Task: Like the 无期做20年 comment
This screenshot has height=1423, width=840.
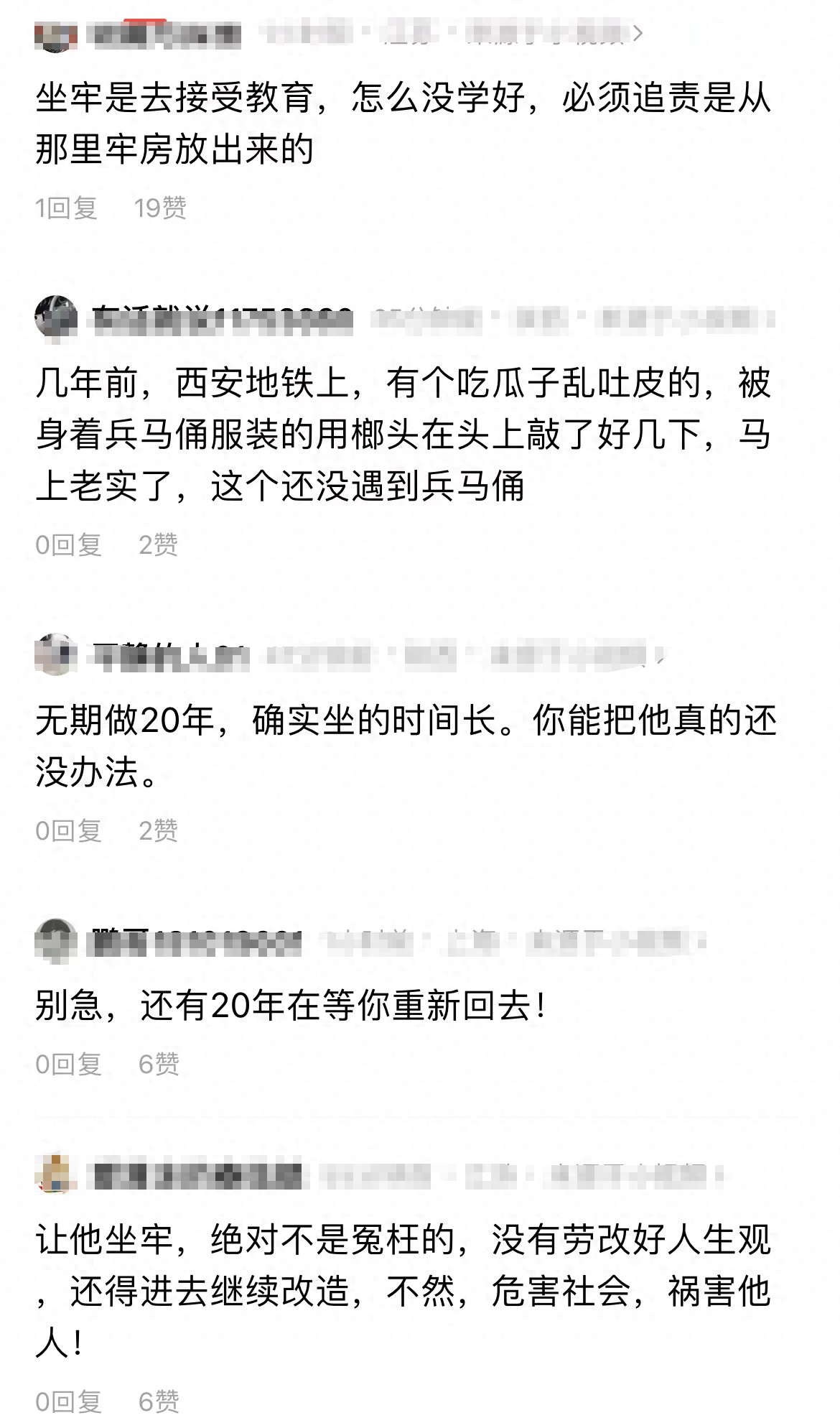Action: [158, 831]
